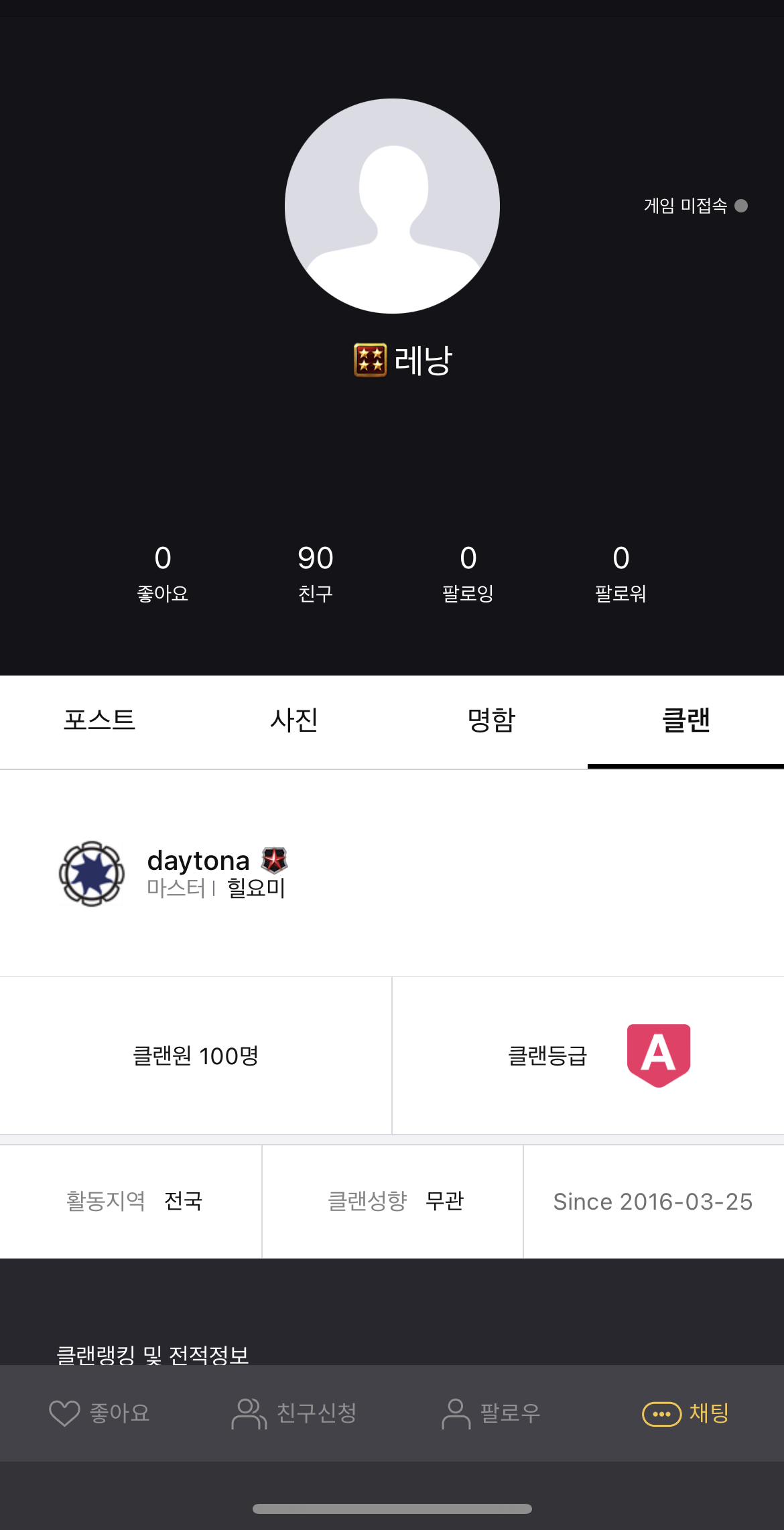Switch to the 클랜 tab
The width and height of the screenshot is (784, 1530).
685,720
